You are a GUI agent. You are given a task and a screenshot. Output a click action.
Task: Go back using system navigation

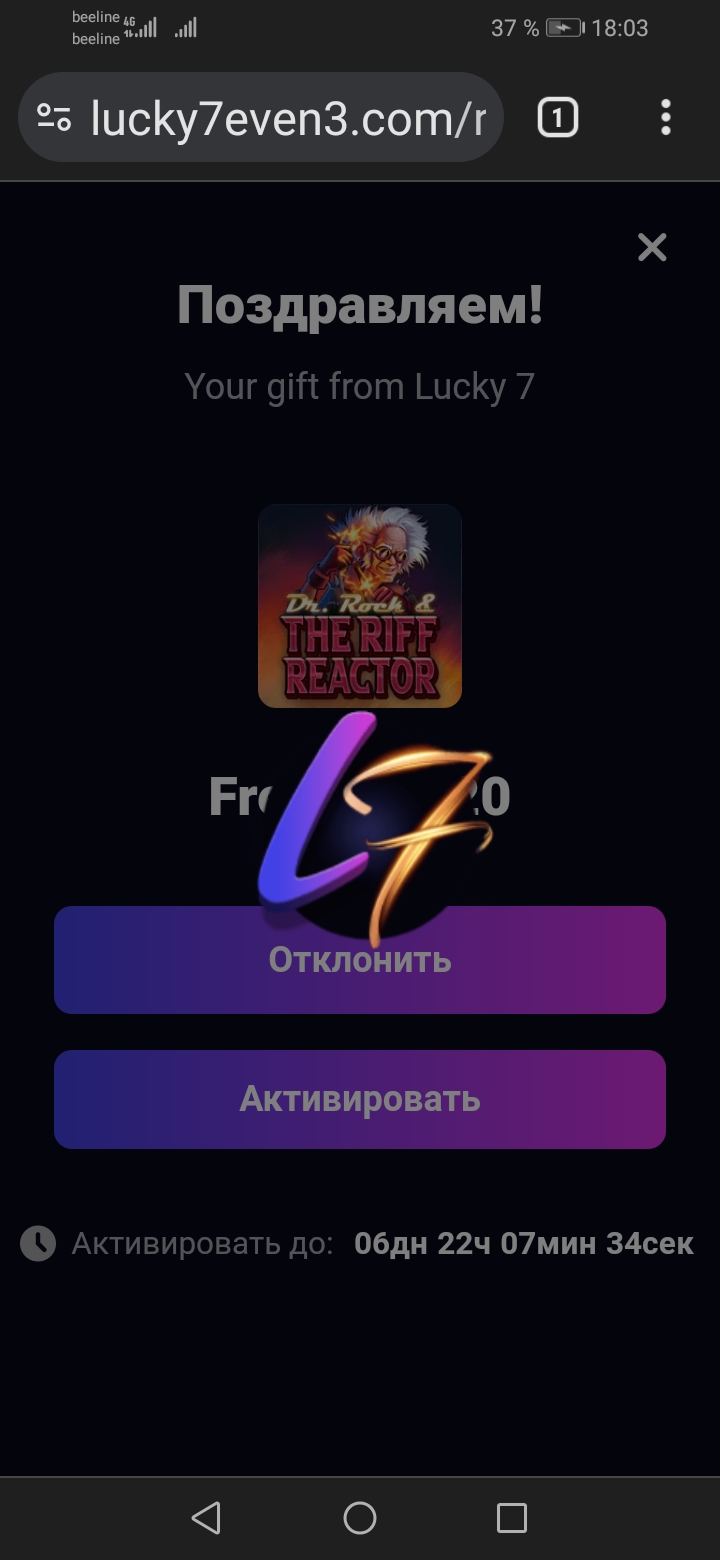tap(206, 1518)
